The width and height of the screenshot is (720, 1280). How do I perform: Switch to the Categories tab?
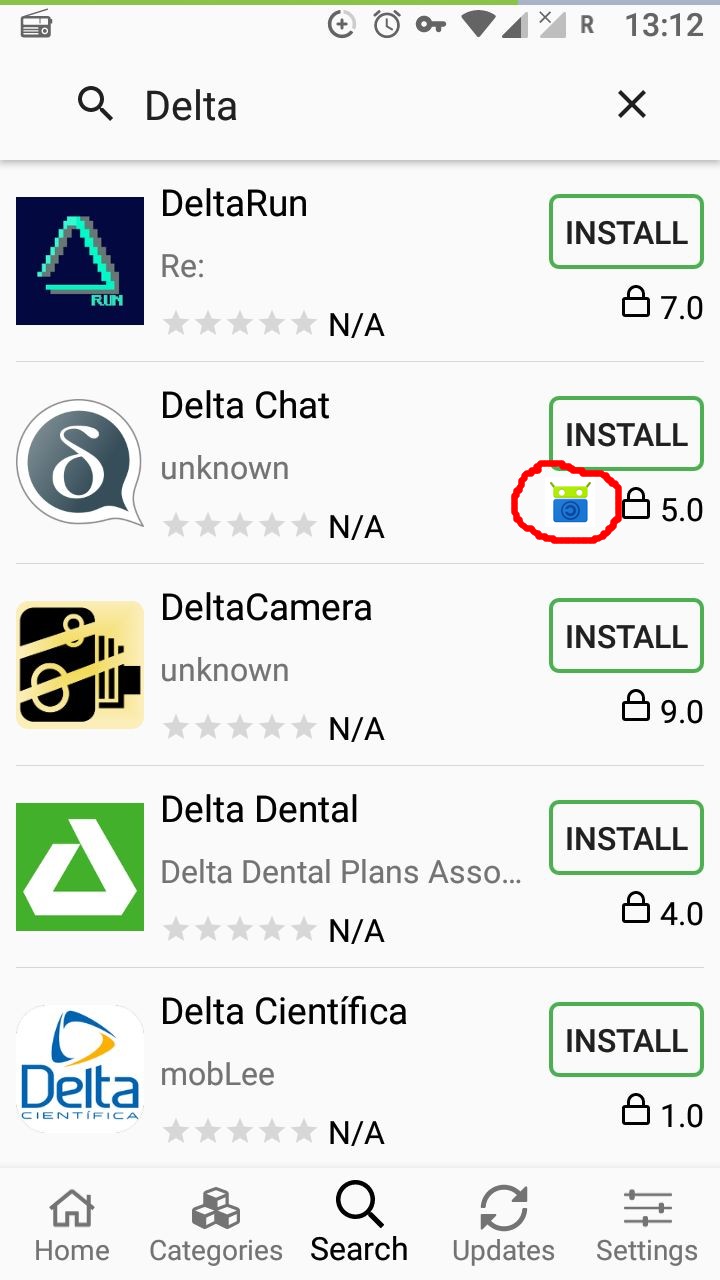tap(216, 1224)
